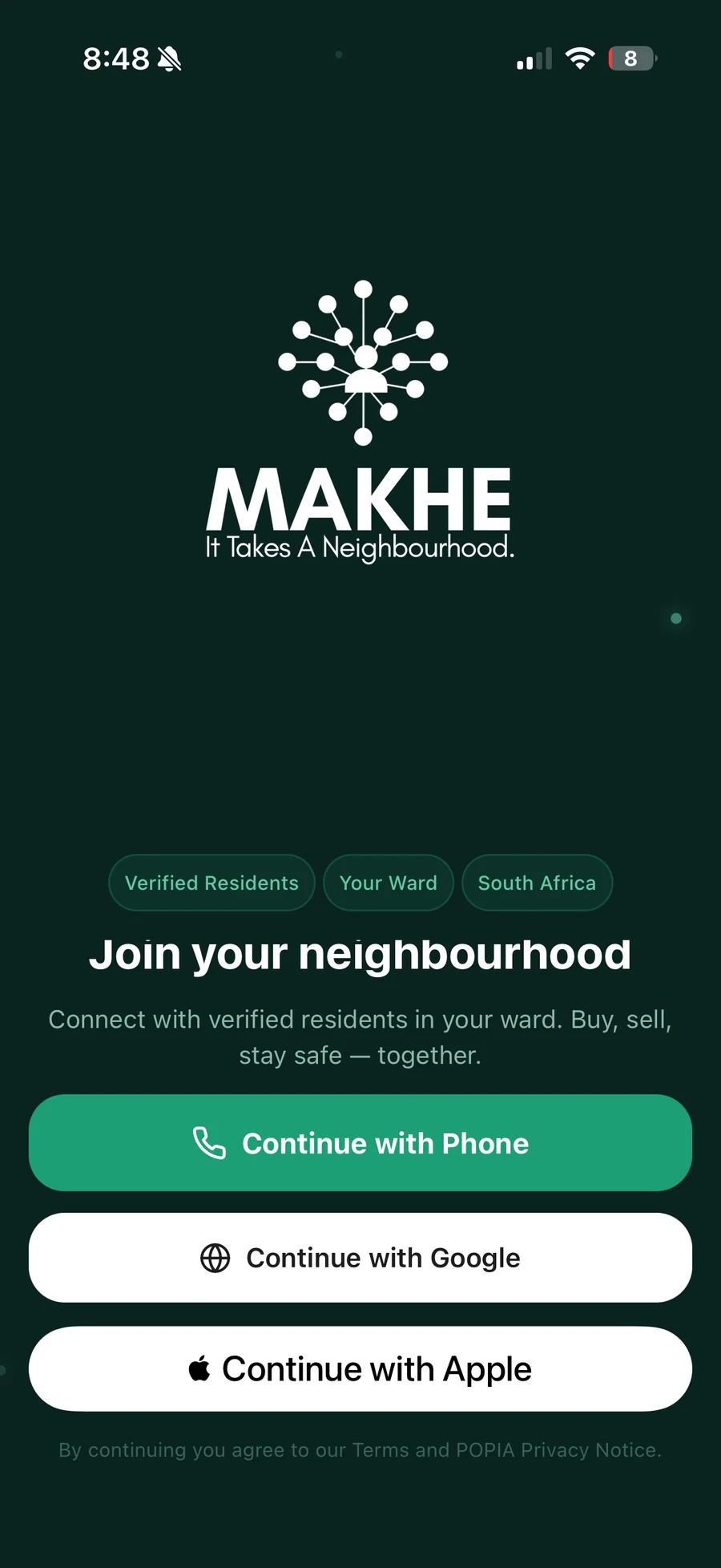Tap Continue with Apple
This screenshot has height=1568, width=721.
[360, 1368]
